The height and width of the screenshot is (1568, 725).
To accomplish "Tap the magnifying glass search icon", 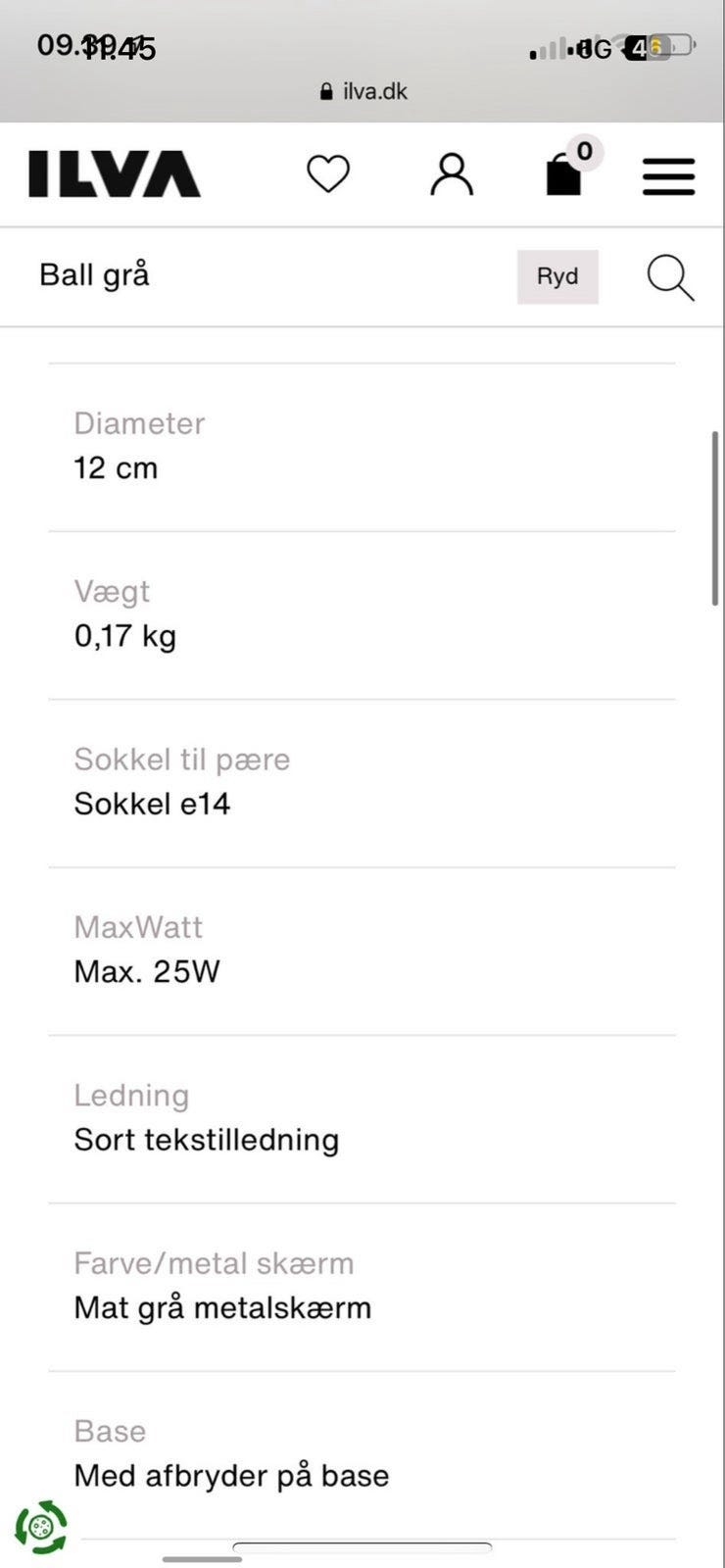I will (670, 277).
